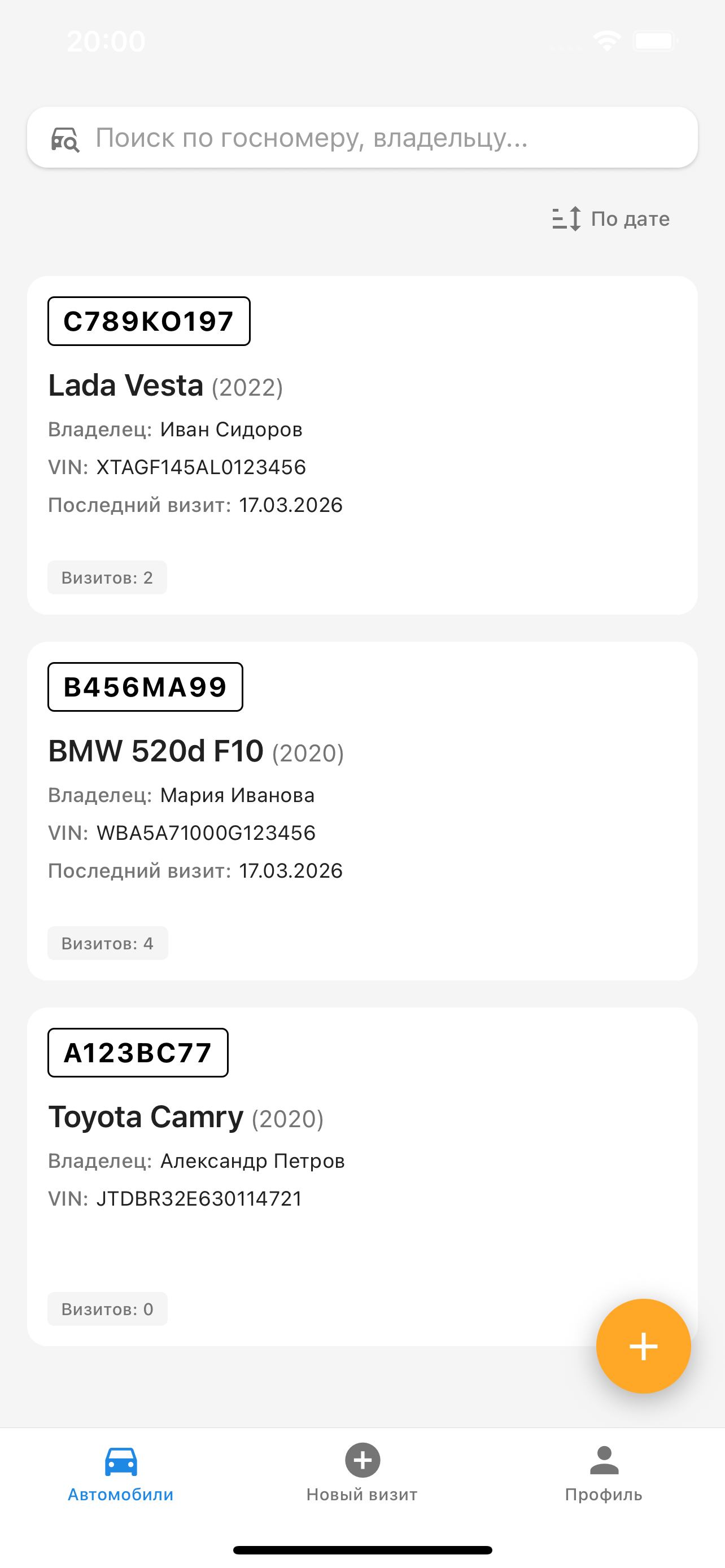Tap the orange floating plus button
Image resolution: width=725 pixels, height=1568 pixels.
click(x=644, y=1346)
